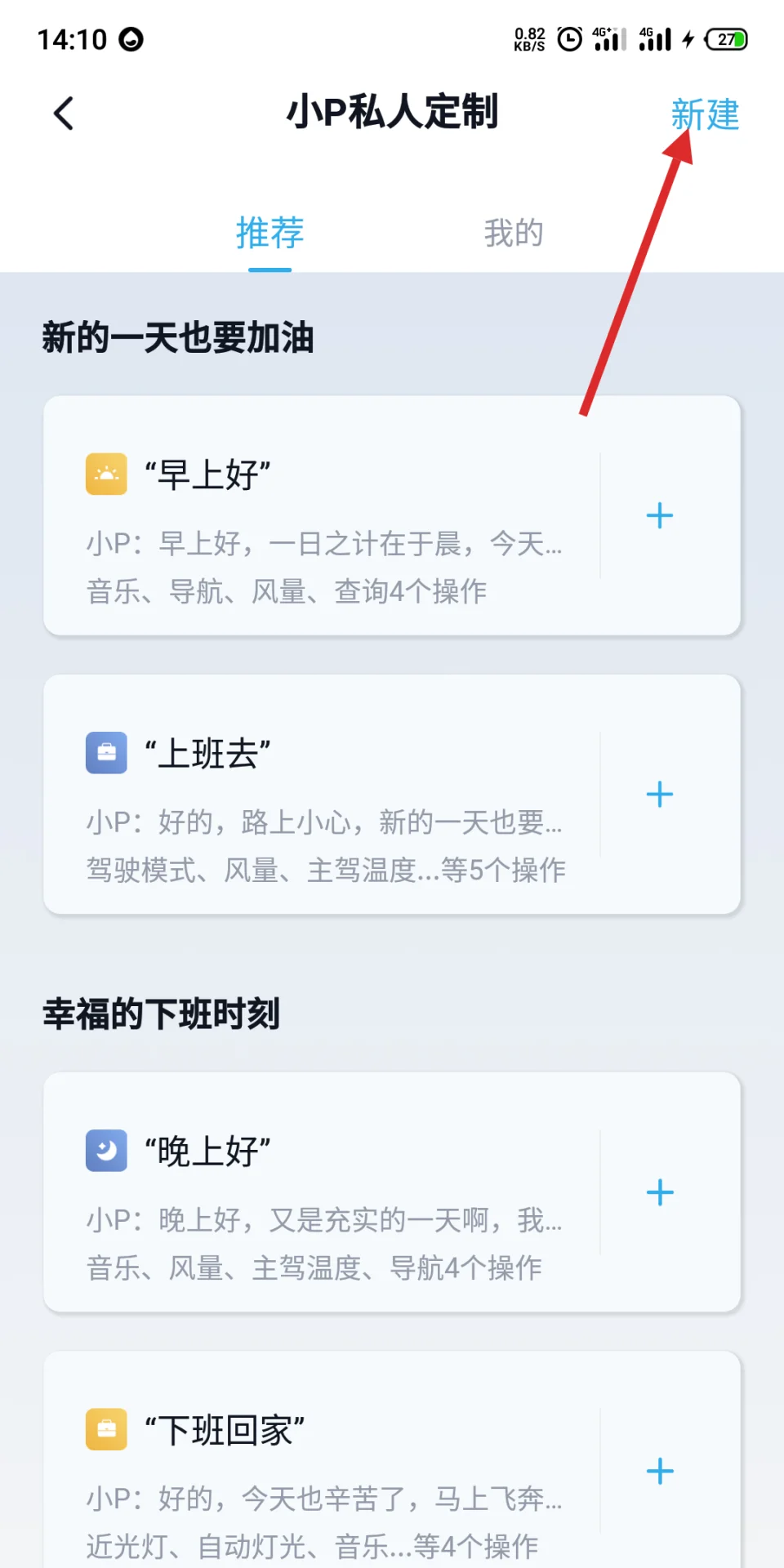
Task: Open the "上班去" recommendation card
Action: click(x=323, y=794)
